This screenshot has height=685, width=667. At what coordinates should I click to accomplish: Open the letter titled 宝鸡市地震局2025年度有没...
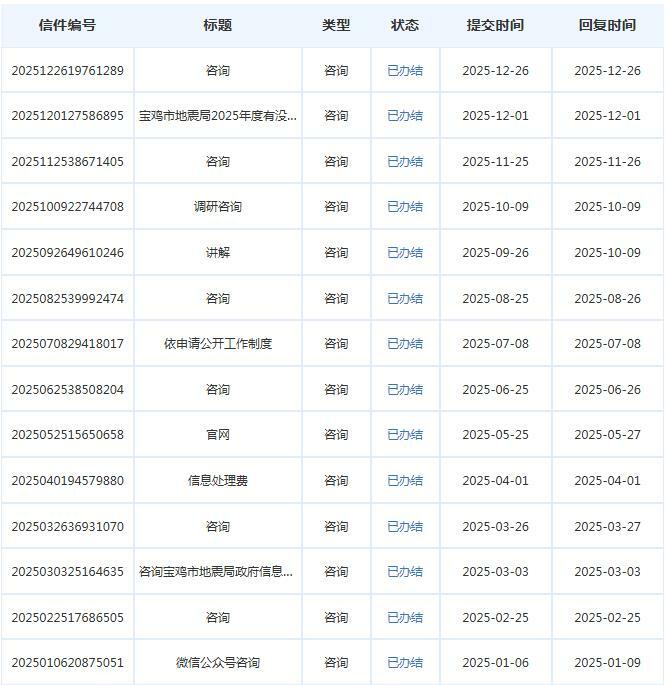coord(217,116)
